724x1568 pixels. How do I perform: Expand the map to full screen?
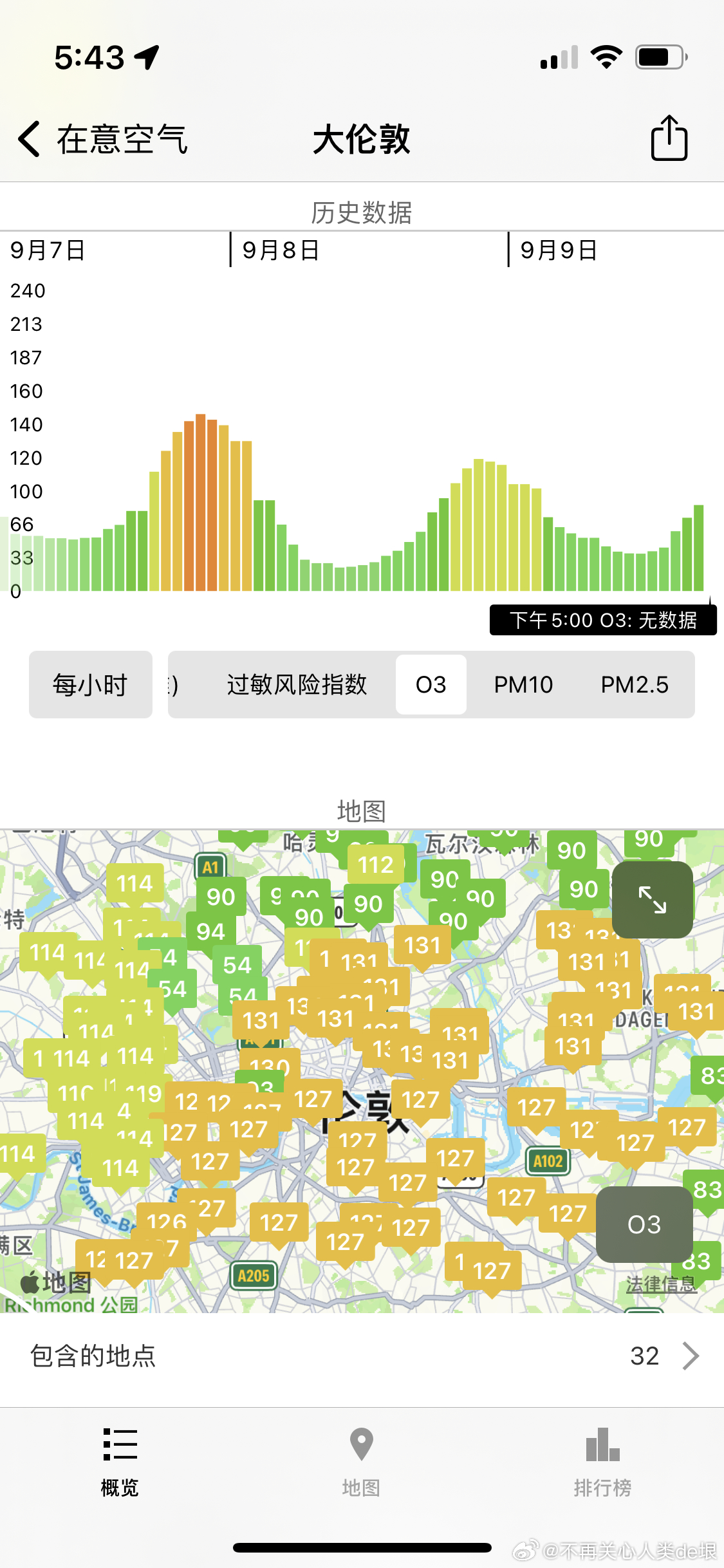pyautogui.click(x=652, y=899)
